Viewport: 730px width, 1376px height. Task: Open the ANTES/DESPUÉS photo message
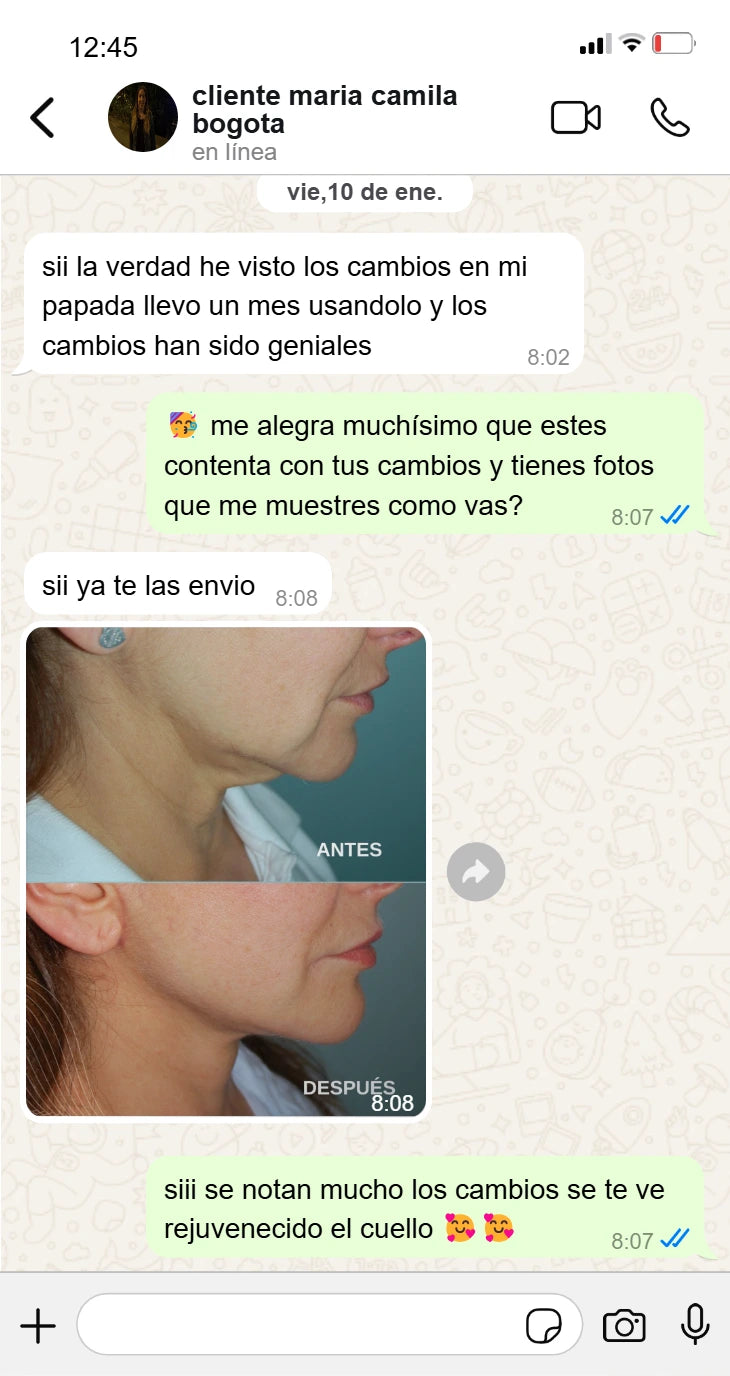(226, 870)
